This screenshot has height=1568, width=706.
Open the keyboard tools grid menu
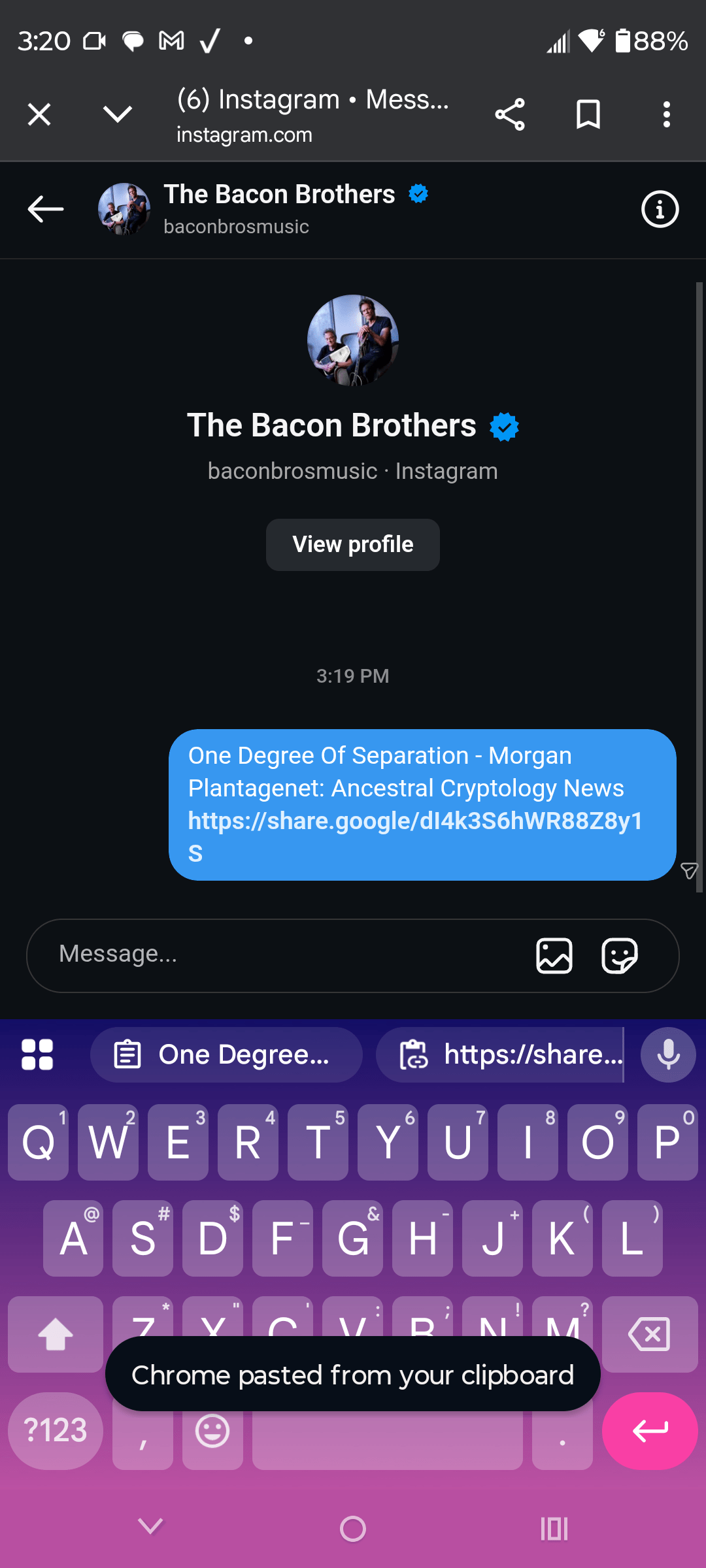click(37, 1054)
